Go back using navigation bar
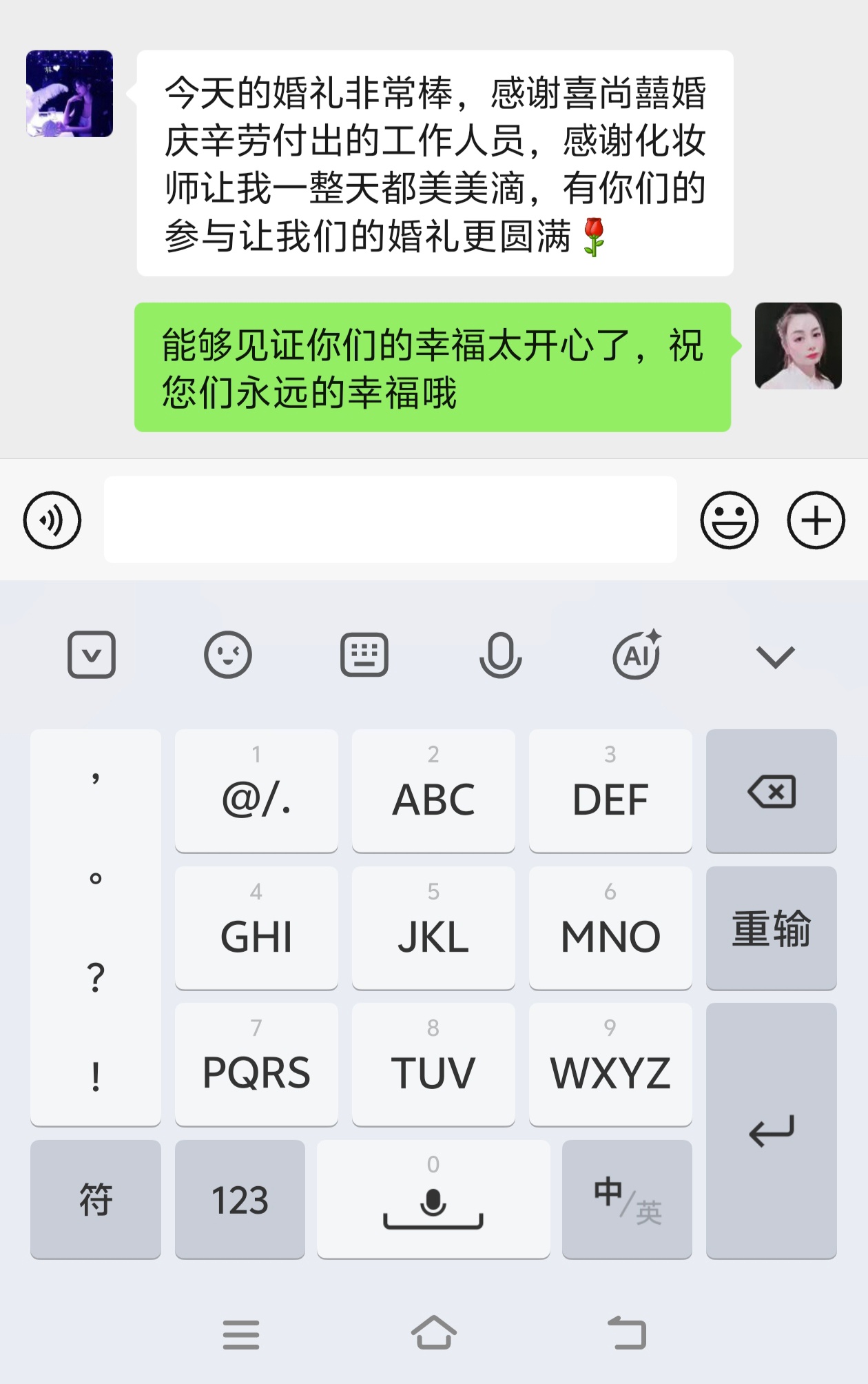The image size is (868, 1384). (626, 1333)
